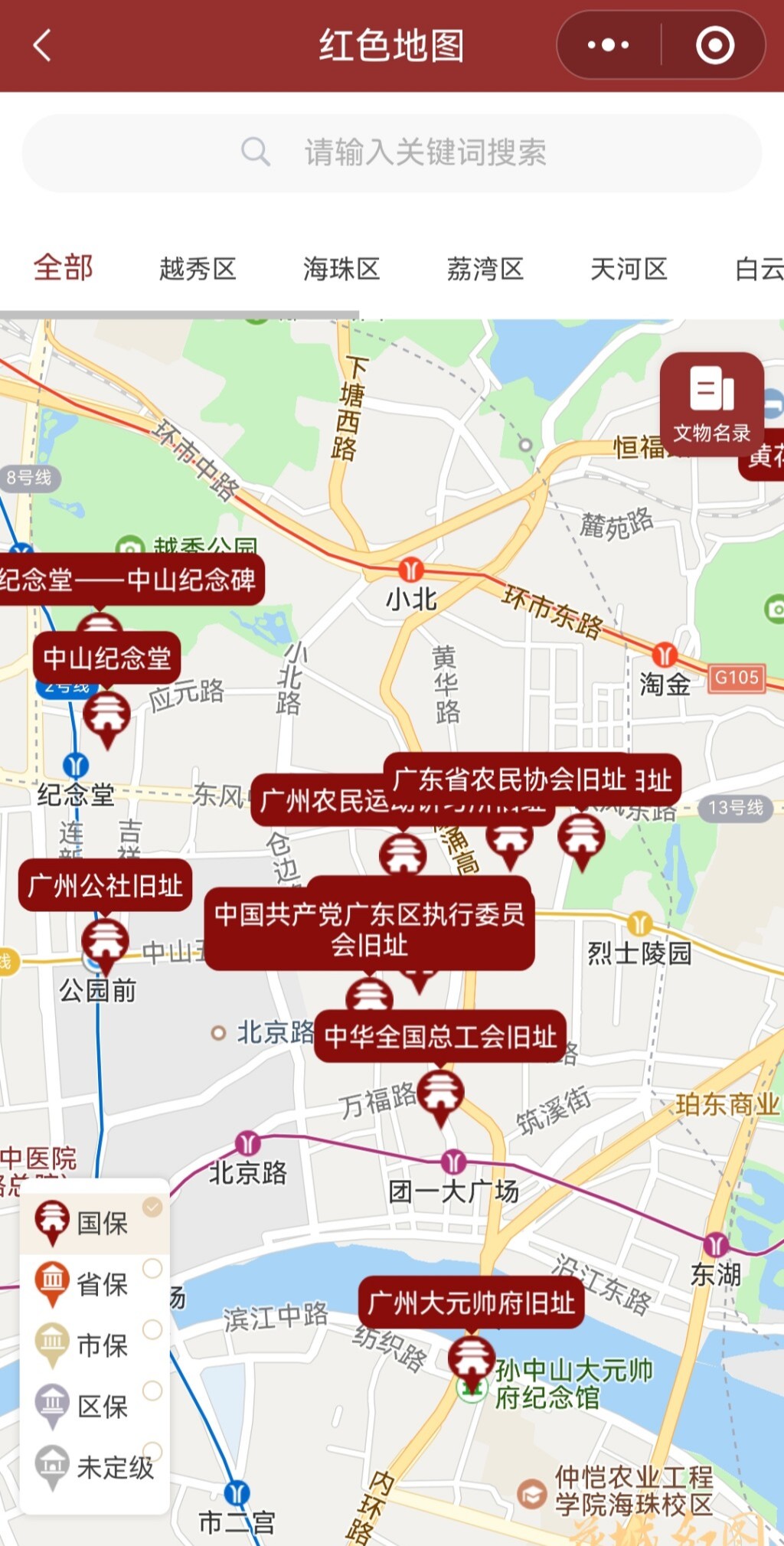
Task: Select the 全部 tab
Action: [63, 268]
